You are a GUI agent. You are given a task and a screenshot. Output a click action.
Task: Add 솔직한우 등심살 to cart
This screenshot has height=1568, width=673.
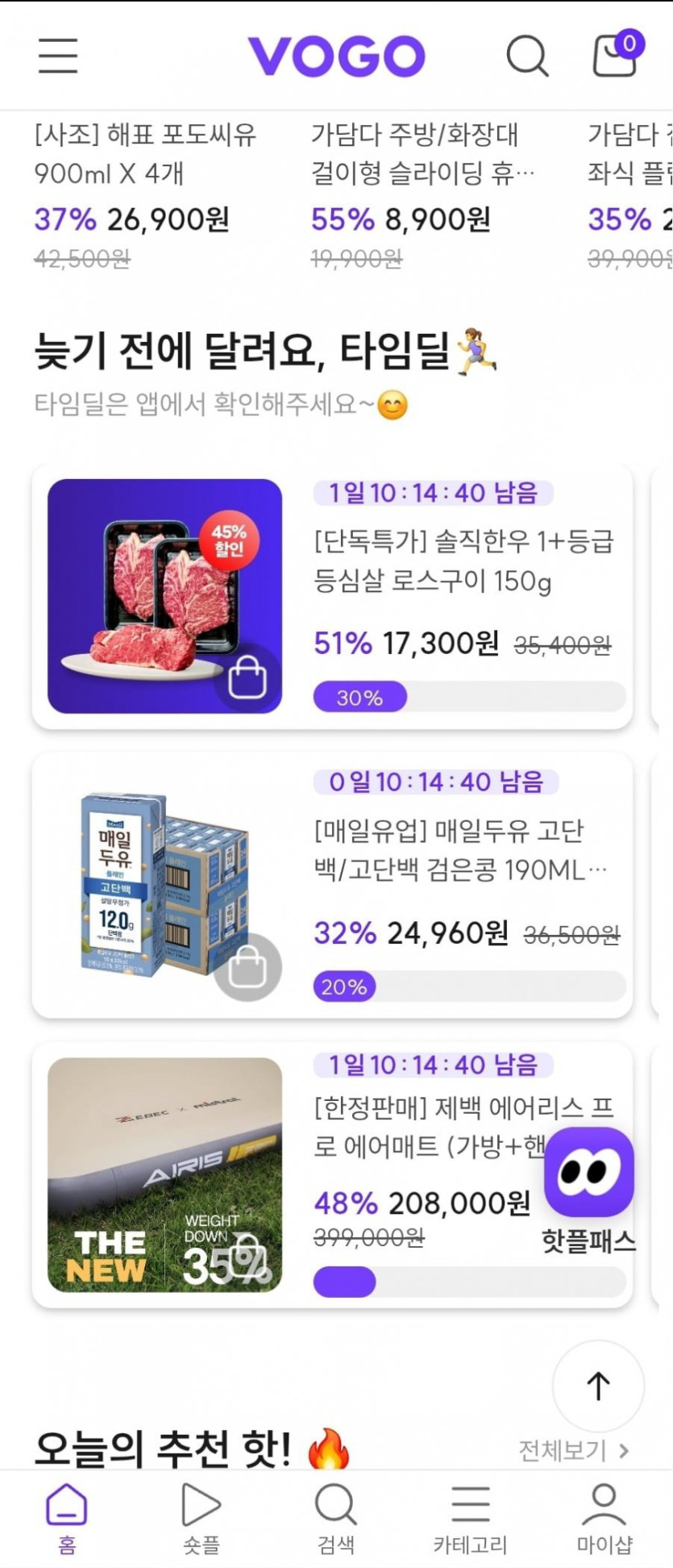(x=247, y=678)
